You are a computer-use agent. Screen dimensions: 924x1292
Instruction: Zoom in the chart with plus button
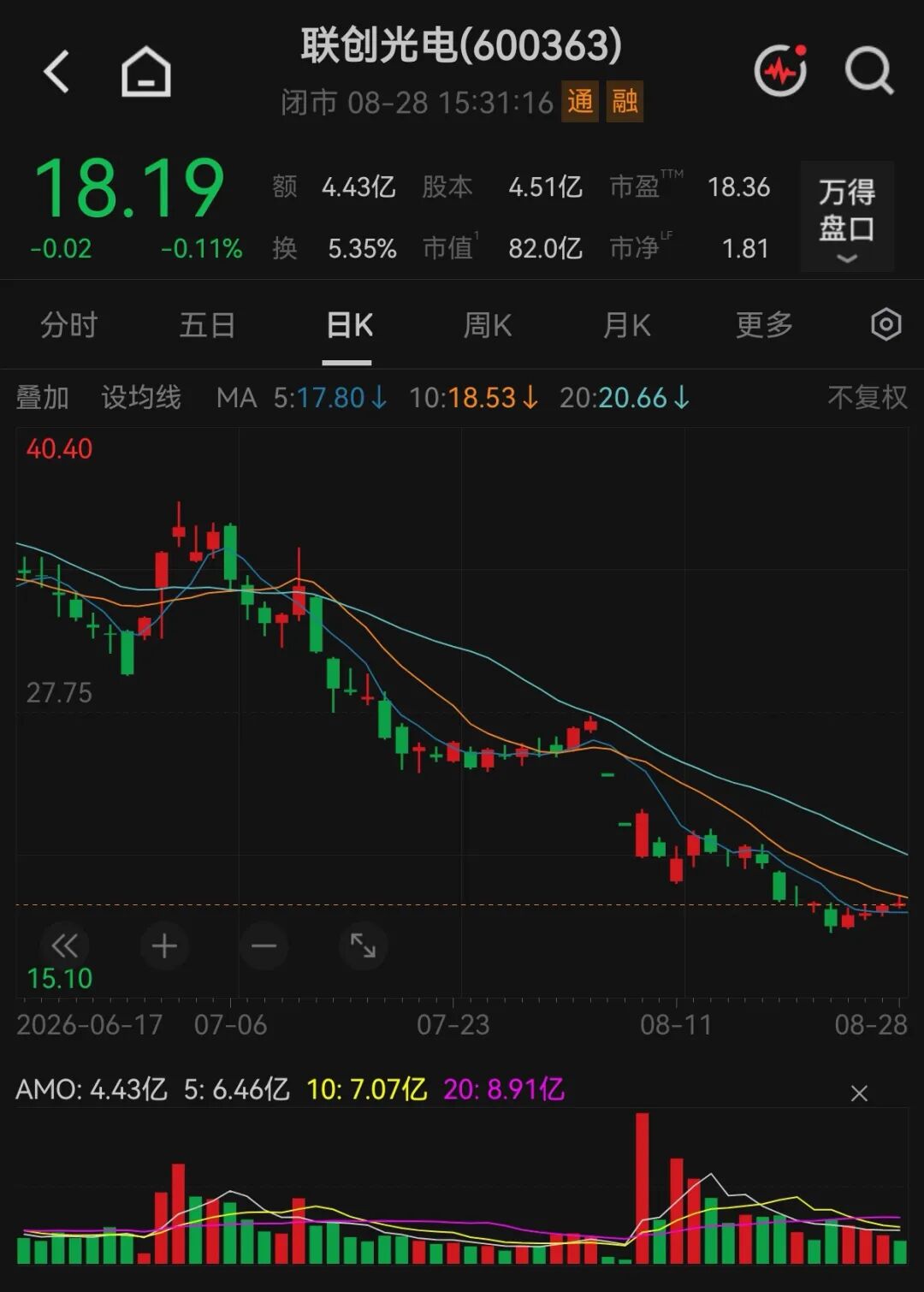pyautogui.click(x=164, y=946)
